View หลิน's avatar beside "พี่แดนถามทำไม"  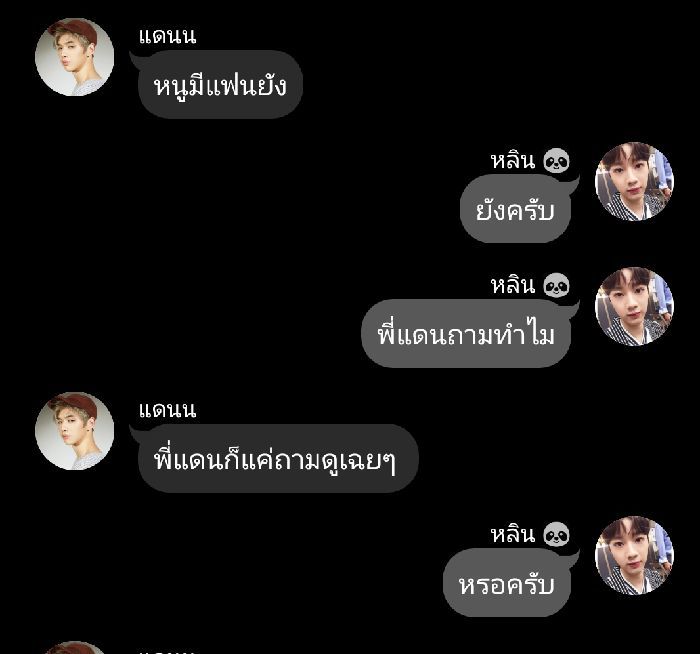click(634, 306)
